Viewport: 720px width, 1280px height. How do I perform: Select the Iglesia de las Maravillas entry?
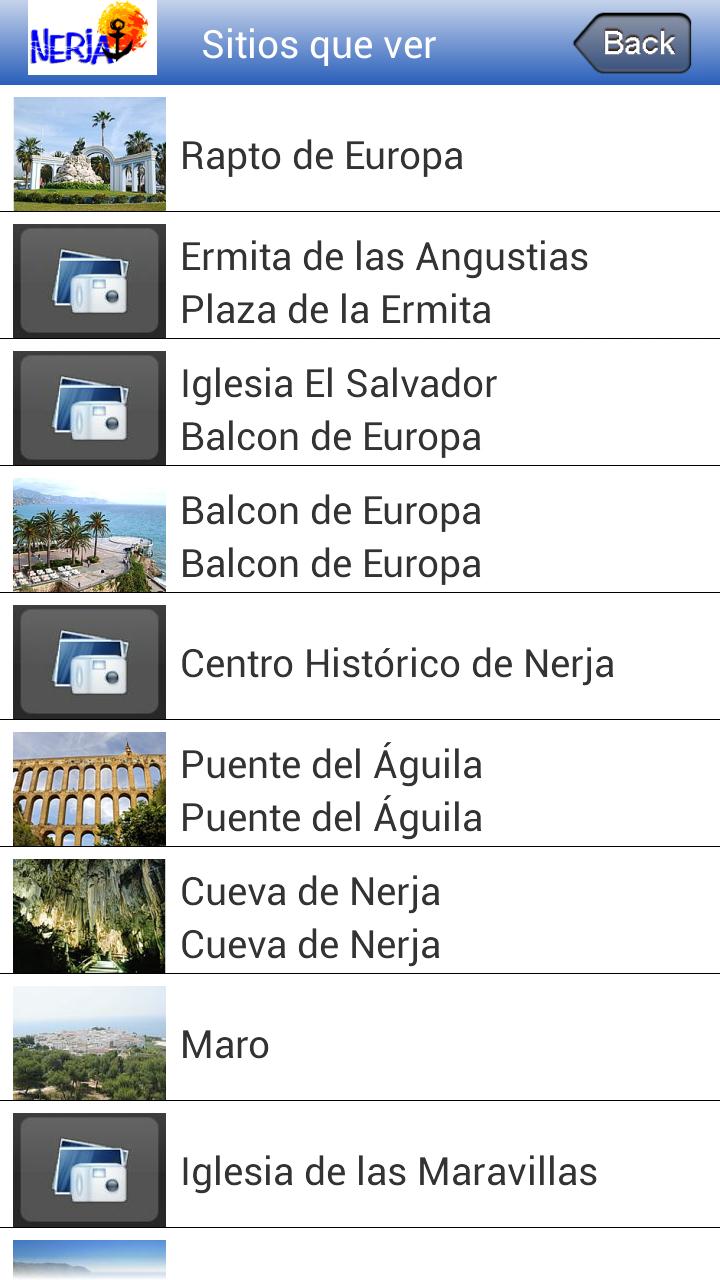click(x=400, y=1168)
